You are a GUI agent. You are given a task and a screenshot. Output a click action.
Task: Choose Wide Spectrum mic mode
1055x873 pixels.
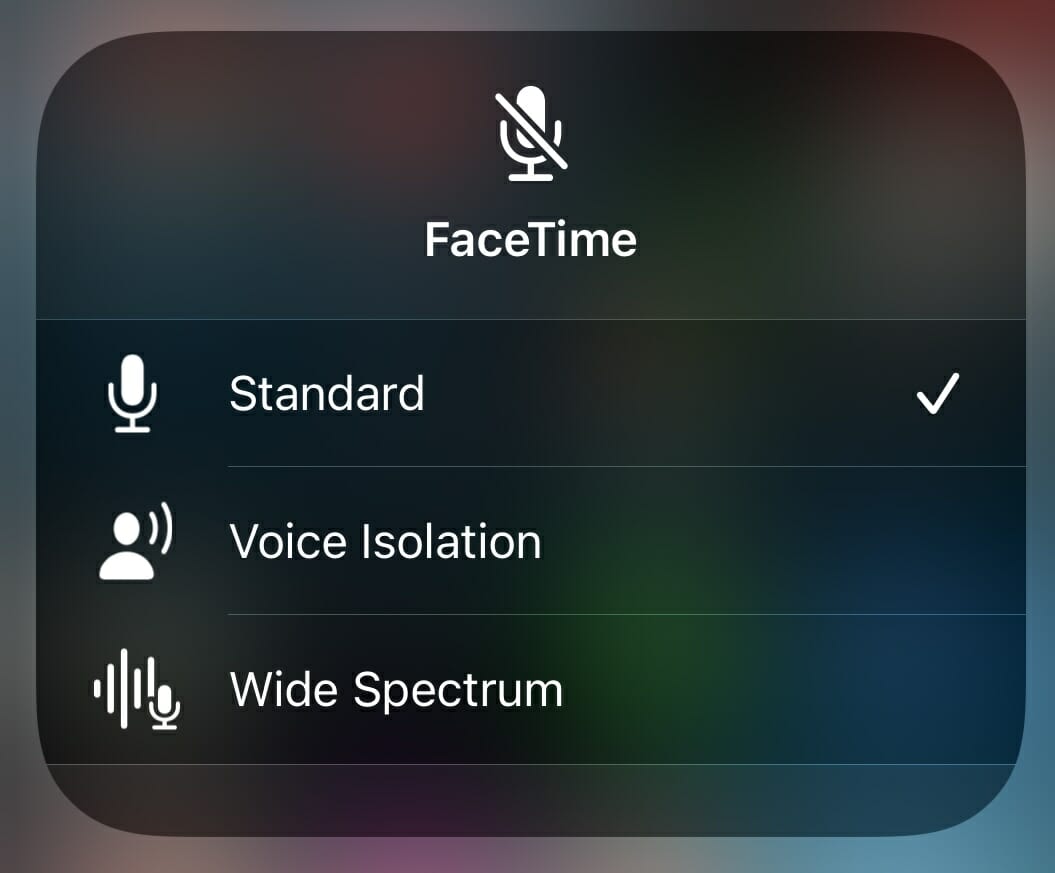click(x=396, y=690)
